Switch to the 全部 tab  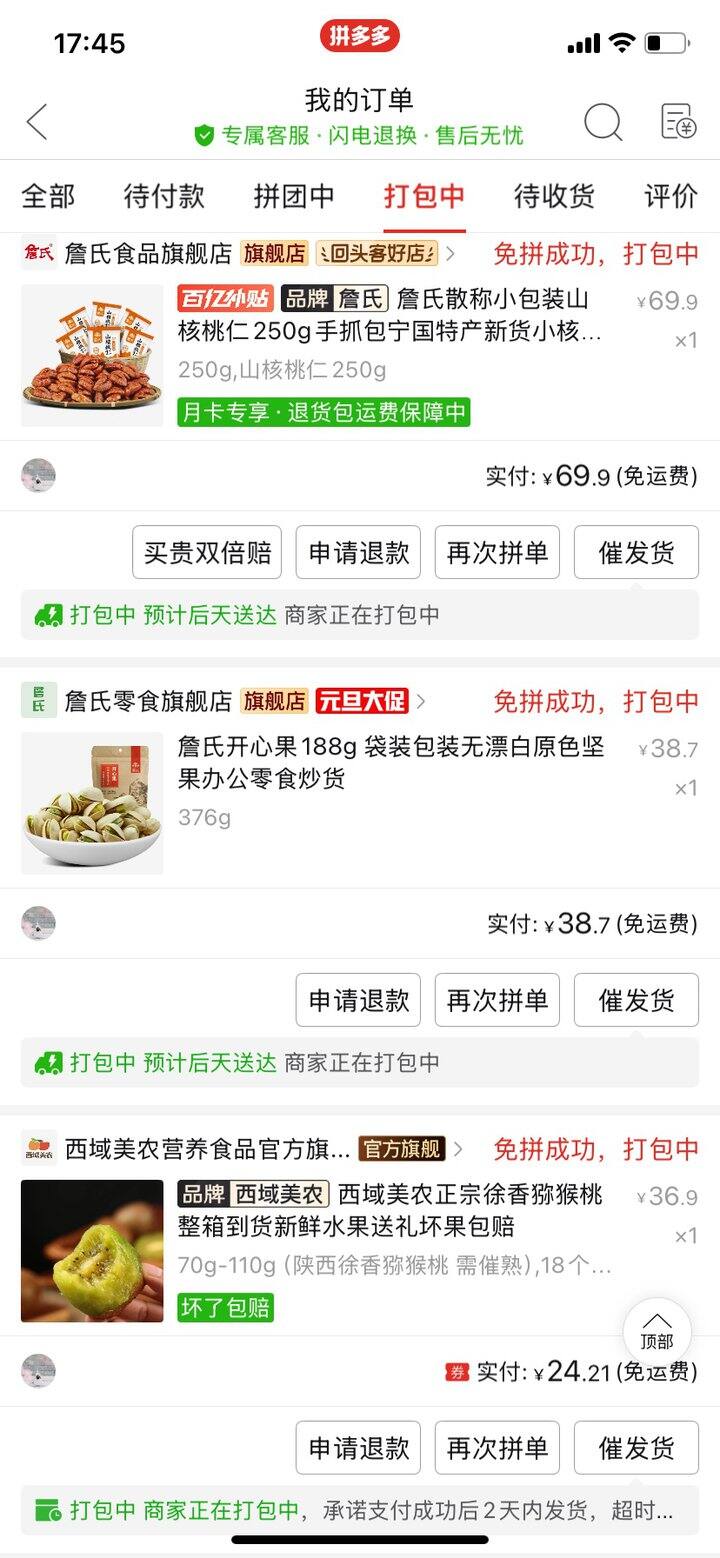[48, 196]
